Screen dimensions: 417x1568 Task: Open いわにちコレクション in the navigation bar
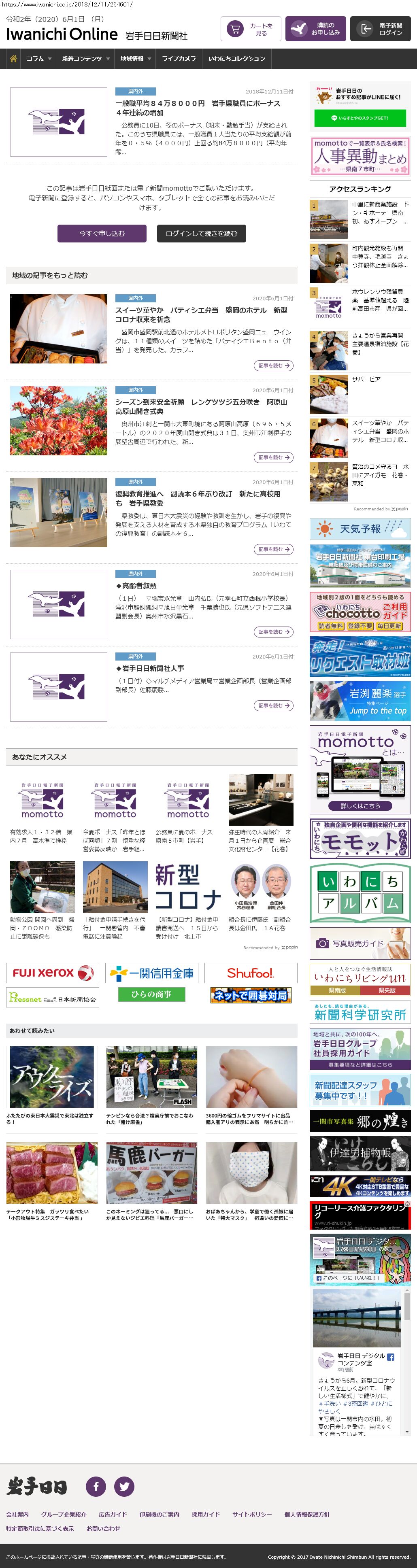[236, 58]
